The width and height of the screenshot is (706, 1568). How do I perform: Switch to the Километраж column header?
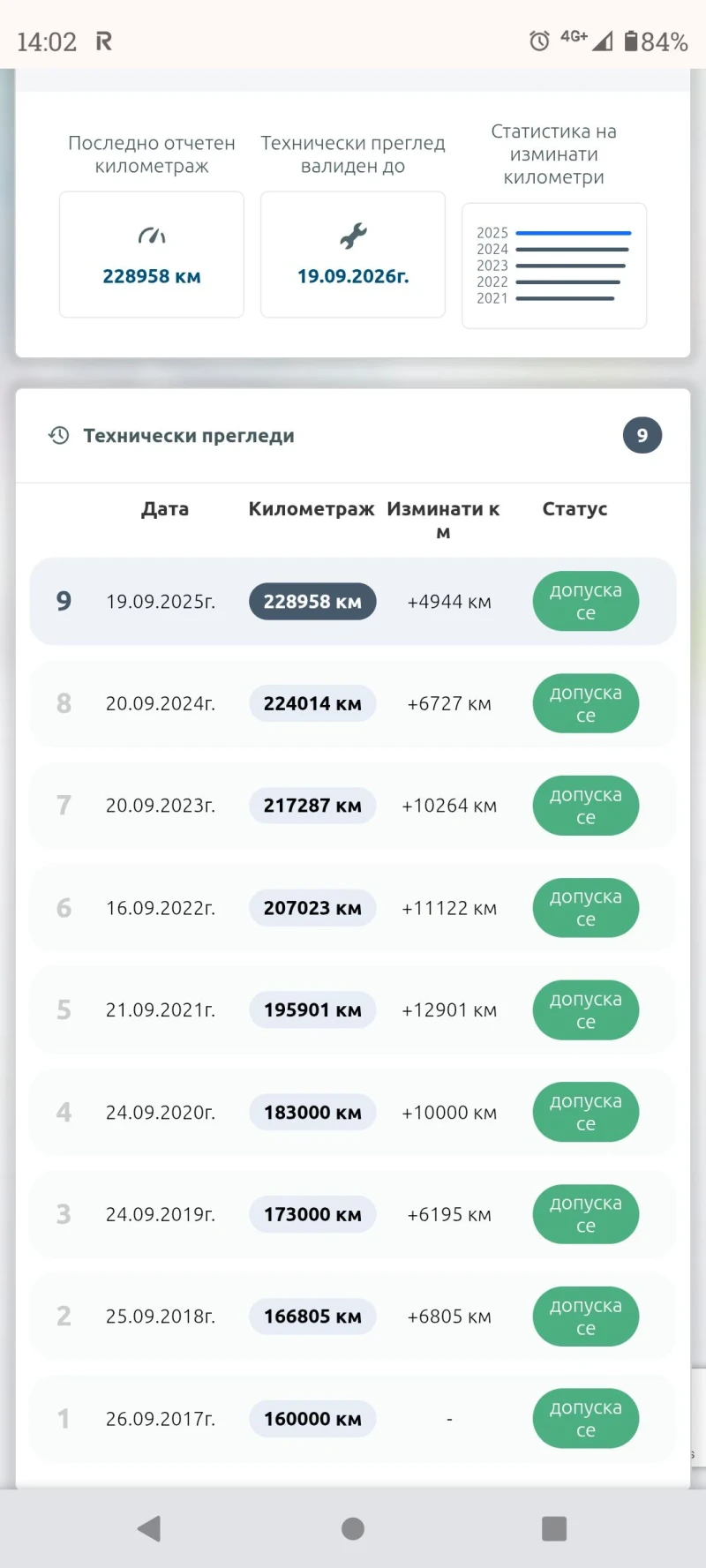tap(312, 509)
